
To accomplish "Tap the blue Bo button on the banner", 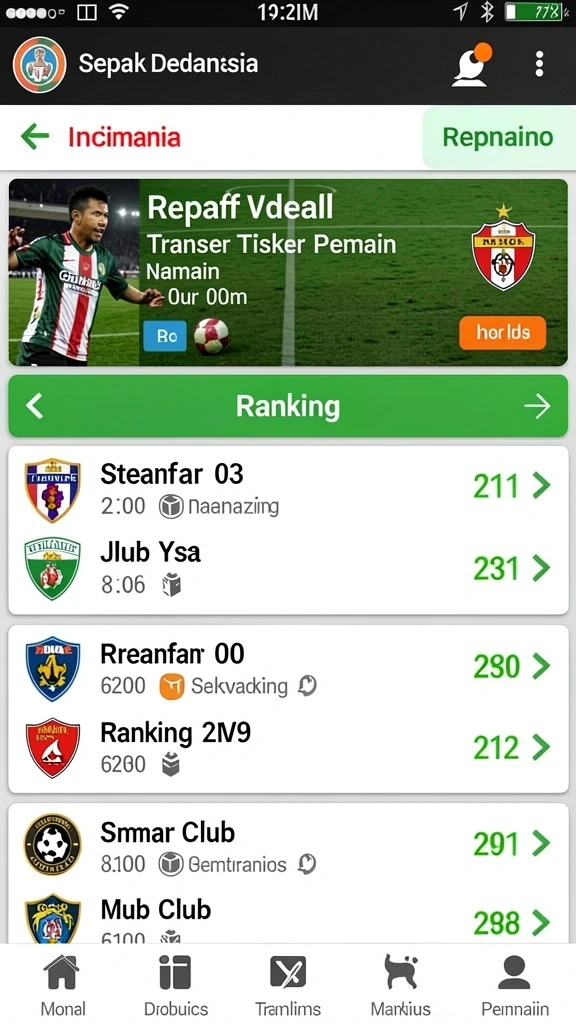I will coord(165,336).
